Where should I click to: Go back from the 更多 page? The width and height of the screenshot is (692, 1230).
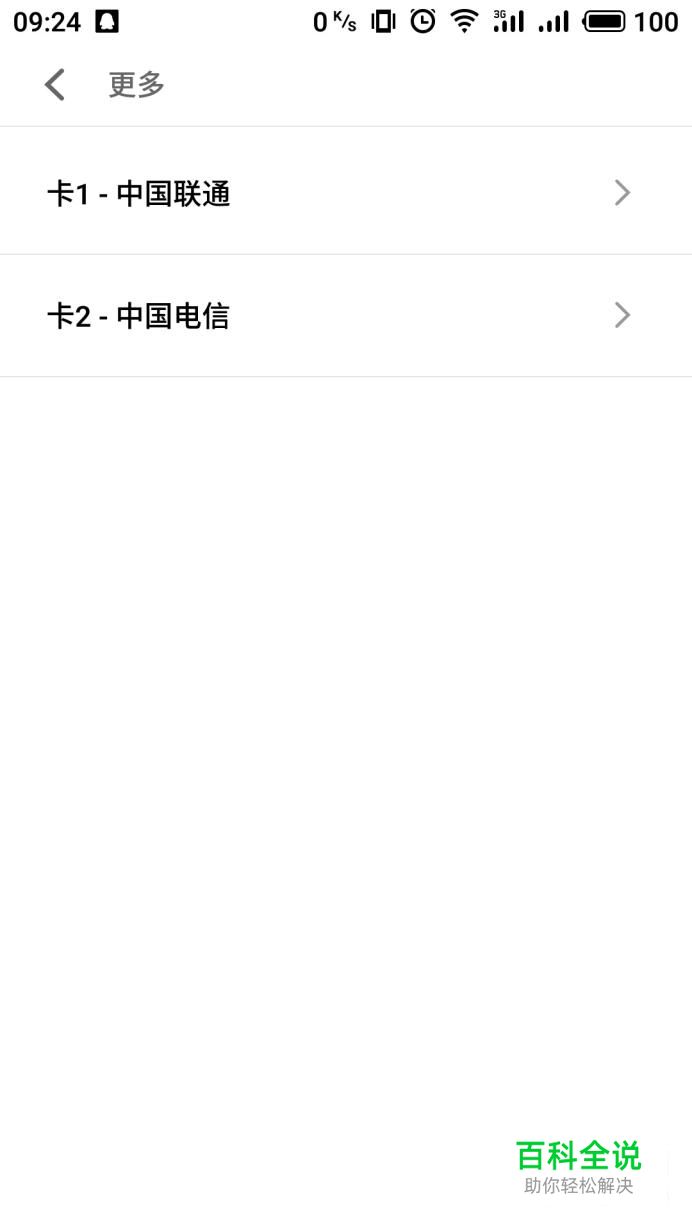coord(55,85)
